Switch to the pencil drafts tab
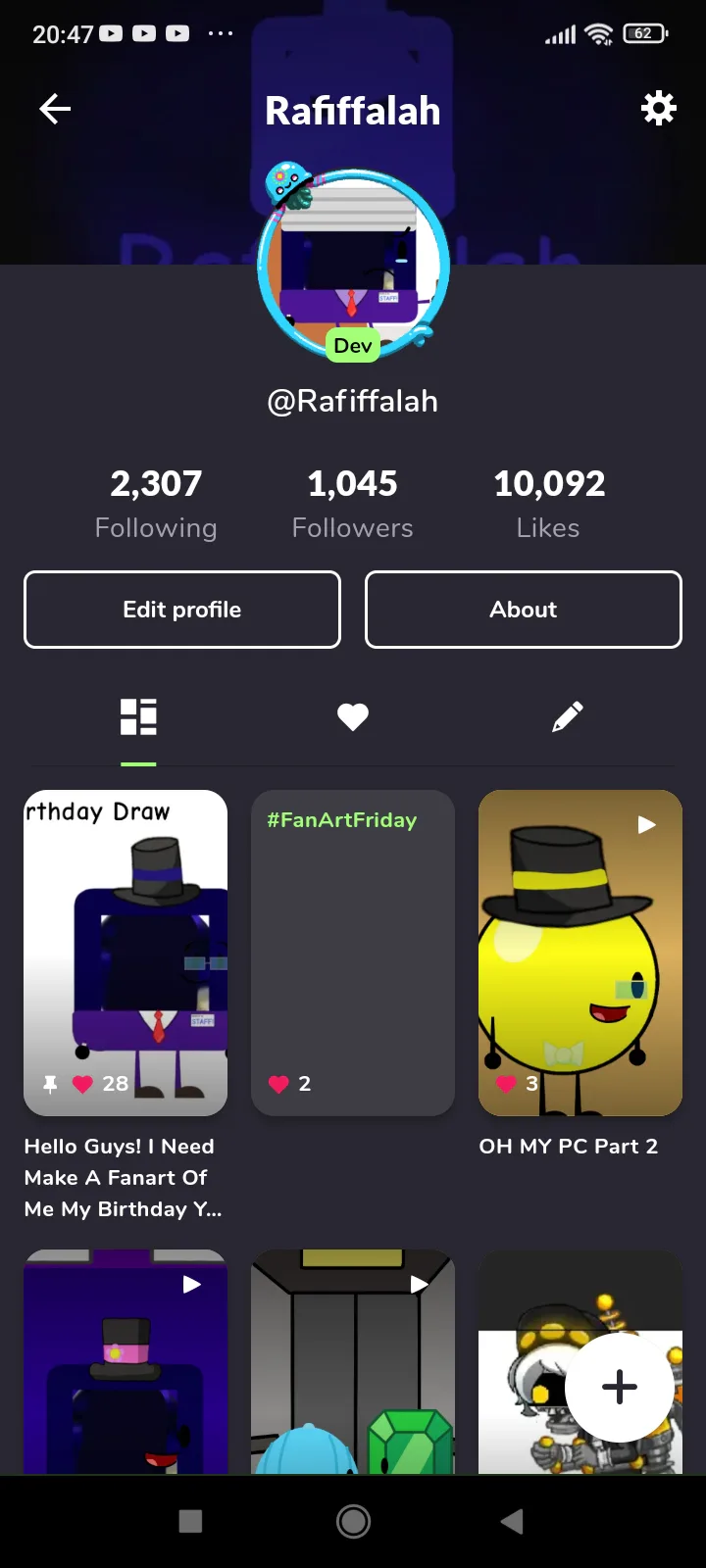The image size is (706, 1568). coord(568,717)
